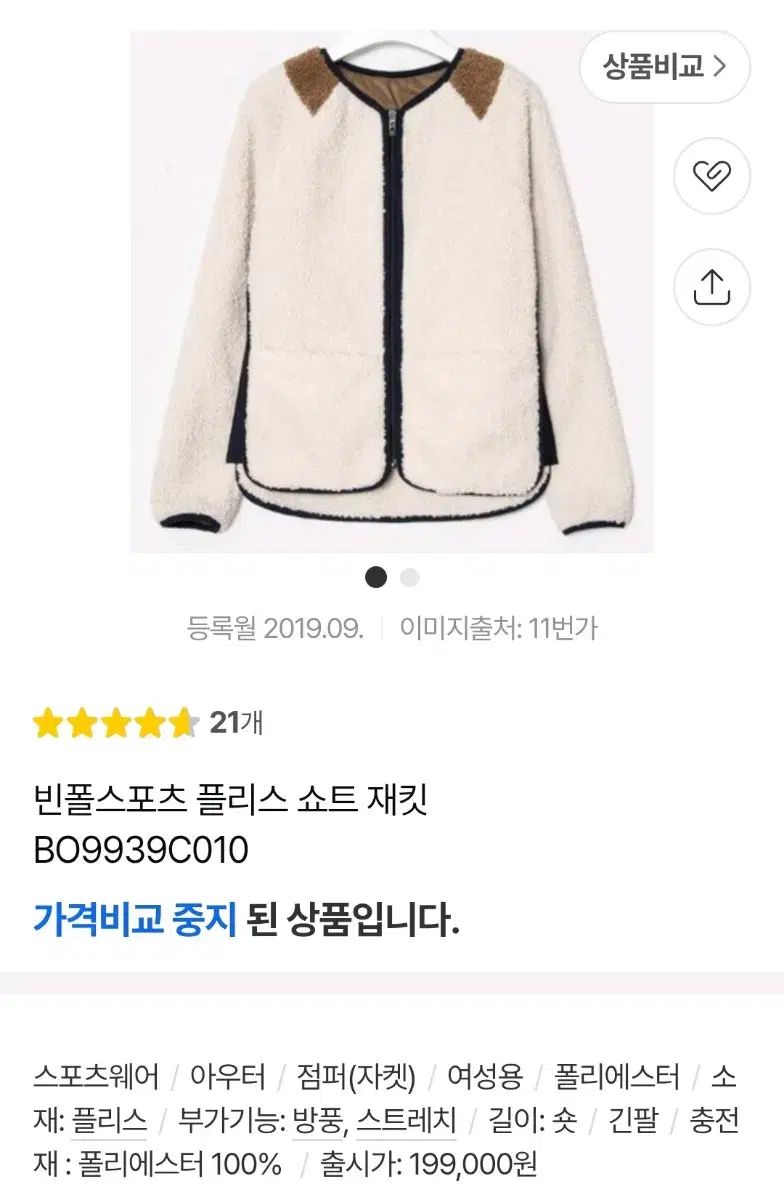Open the underlined 플리스 material link

109,1120
